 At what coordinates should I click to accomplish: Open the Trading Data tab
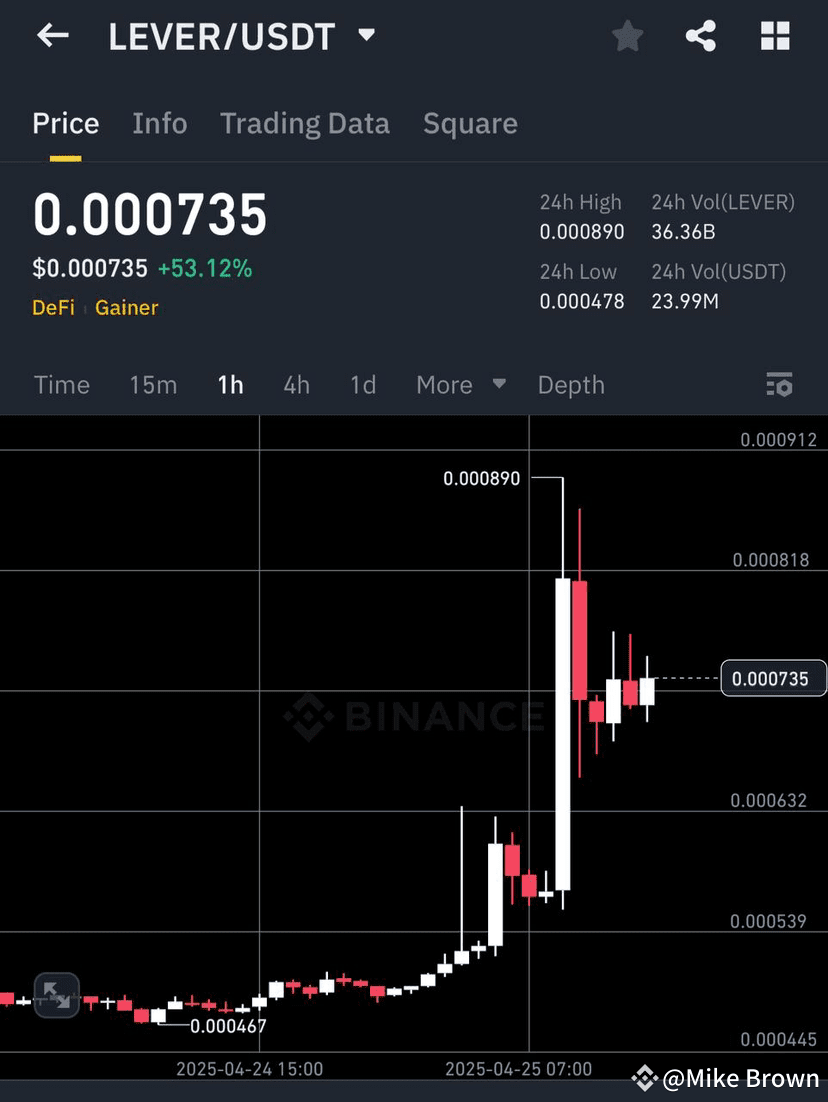pyautogui.click(x=305, y=123)
